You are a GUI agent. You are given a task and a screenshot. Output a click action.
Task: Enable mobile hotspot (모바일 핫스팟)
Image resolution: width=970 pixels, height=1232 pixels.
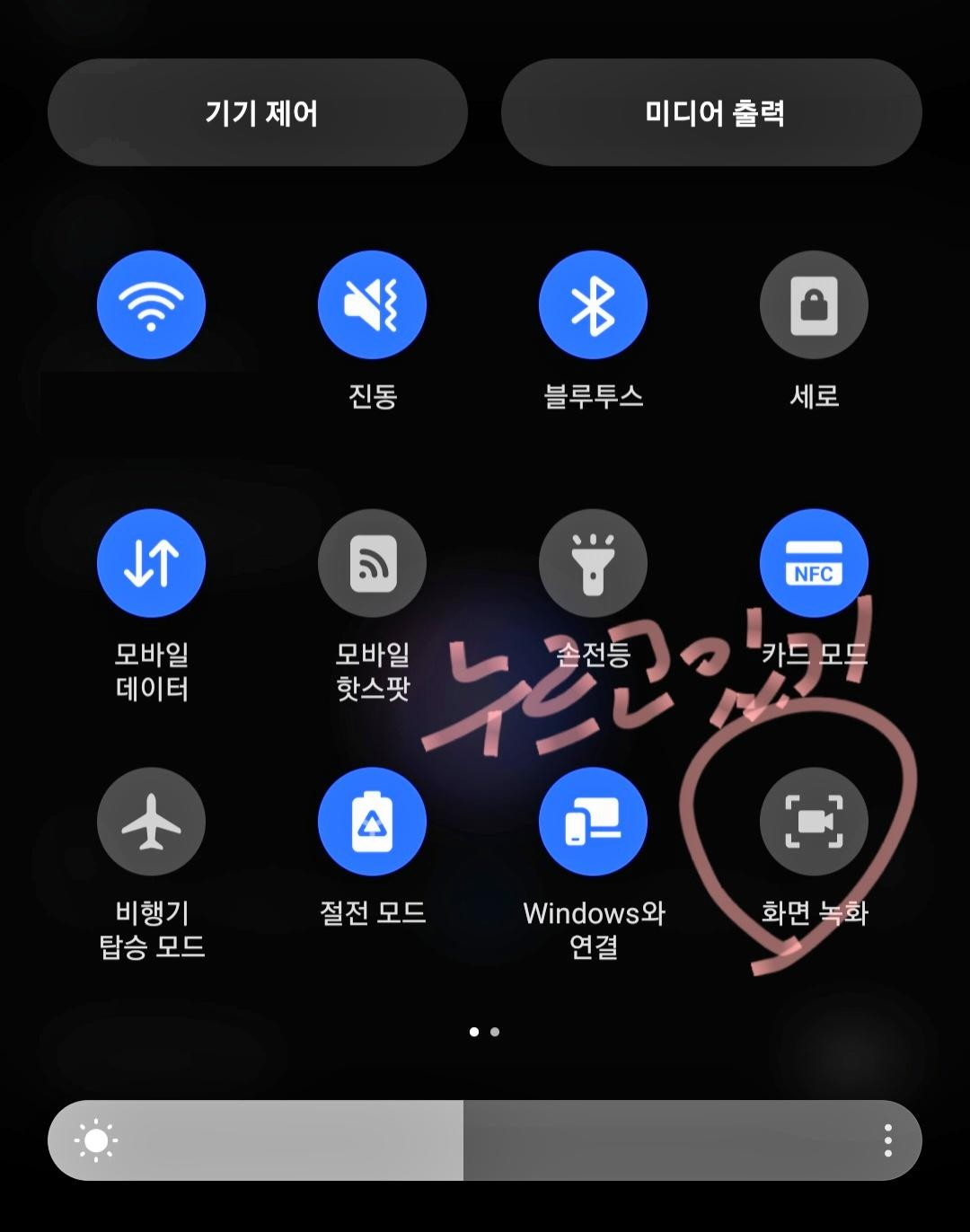pyautogui.click(x=372, y=563)
